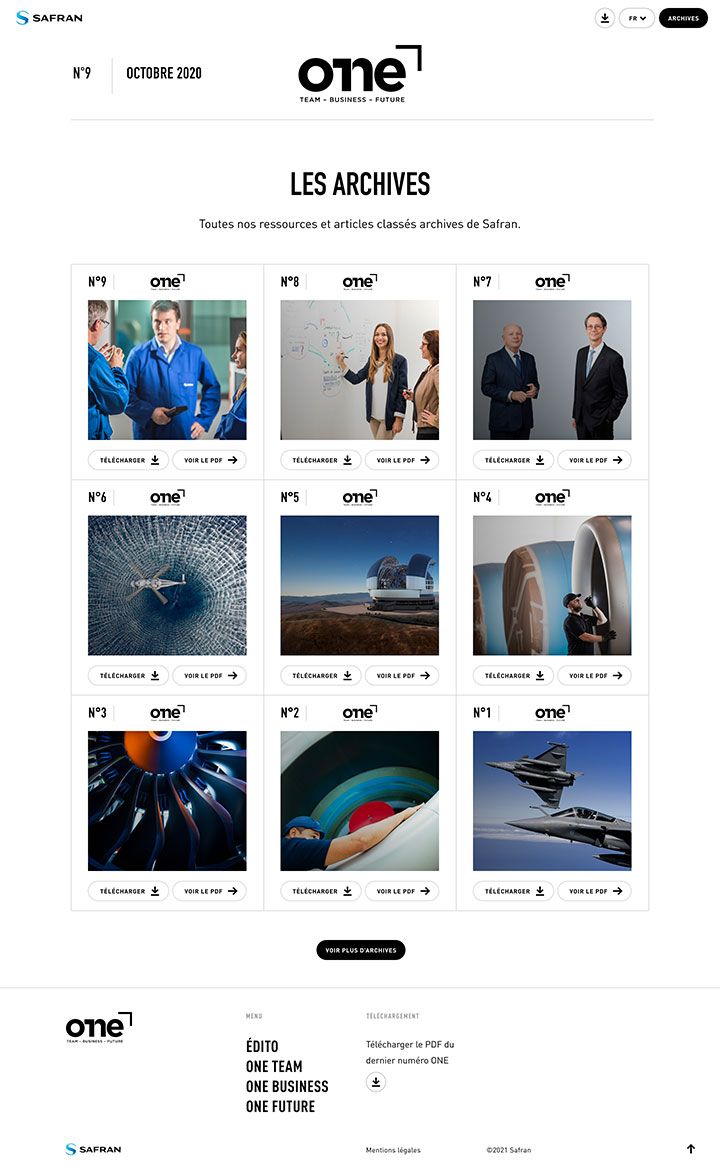Go to Édito in the footer menu

coord(262,1047)
